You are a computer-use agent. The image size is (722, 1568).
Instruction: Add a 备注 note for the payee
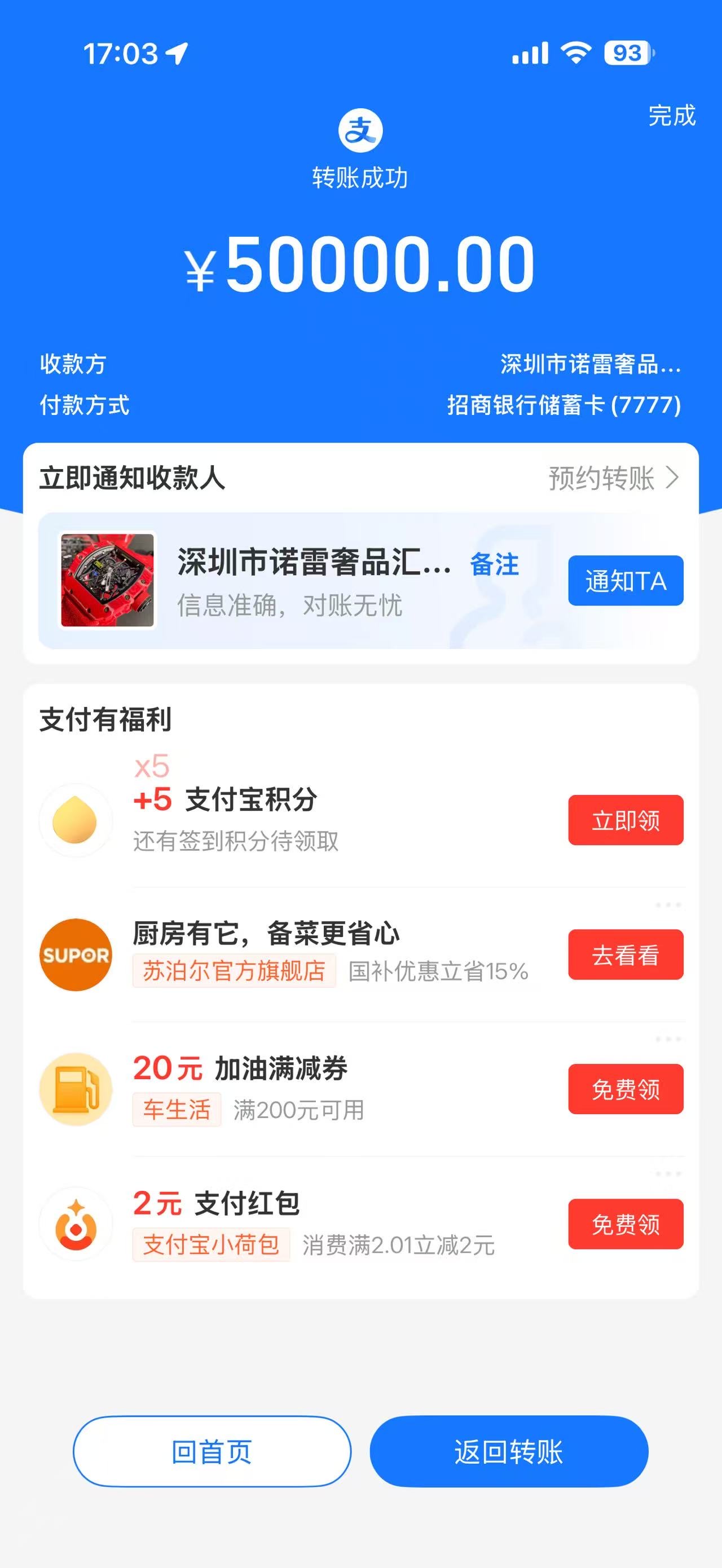coord(494,564)
